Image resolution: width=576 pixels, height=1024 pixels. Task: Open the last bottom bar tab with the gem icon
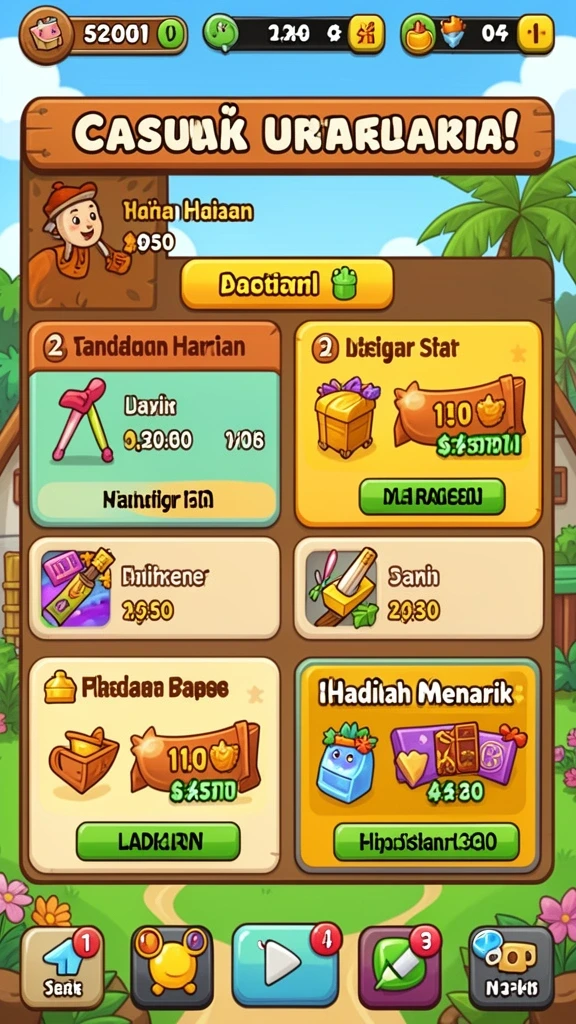511,968
